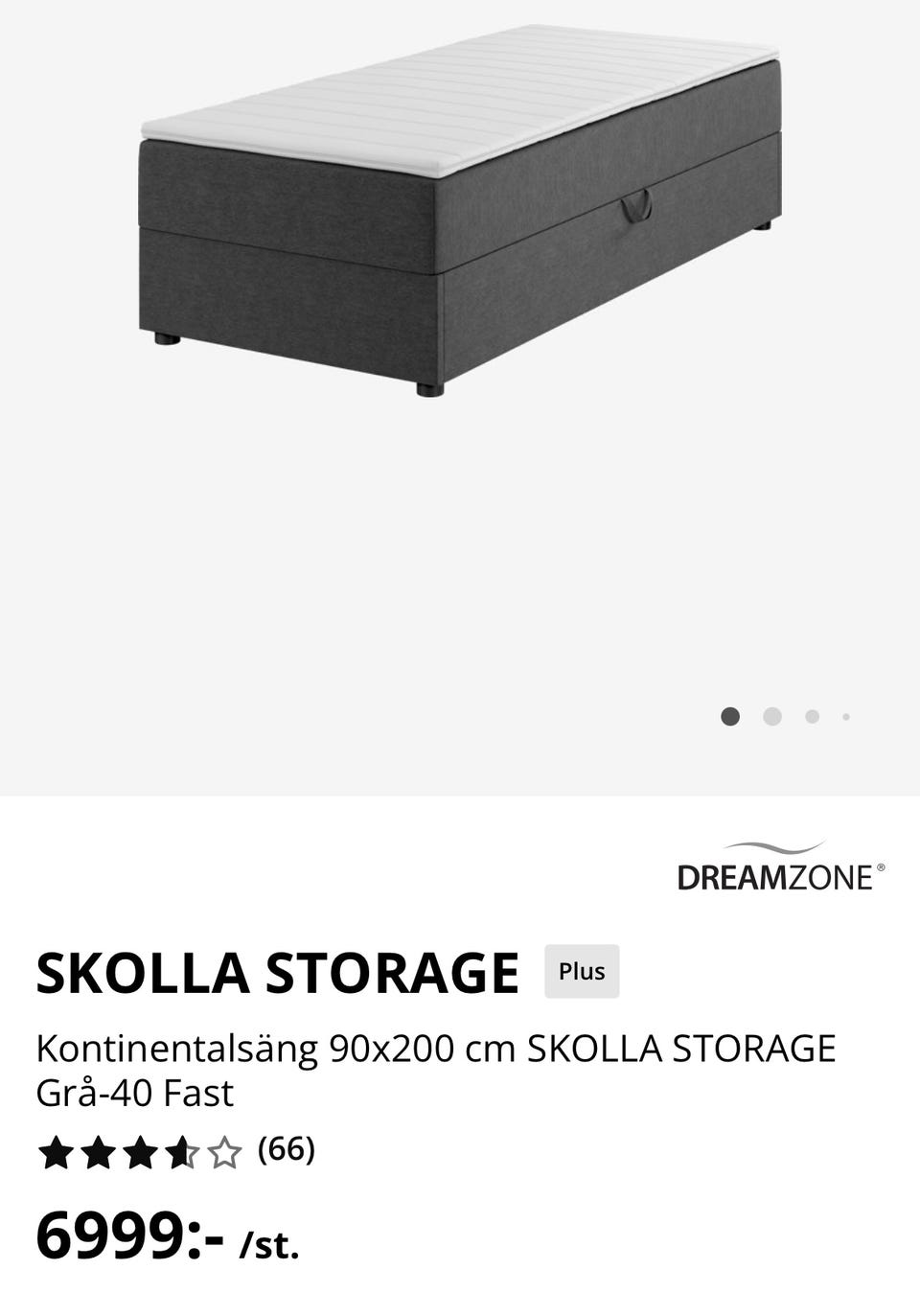Select the fourth carousel dot

[x=846, y=715]
